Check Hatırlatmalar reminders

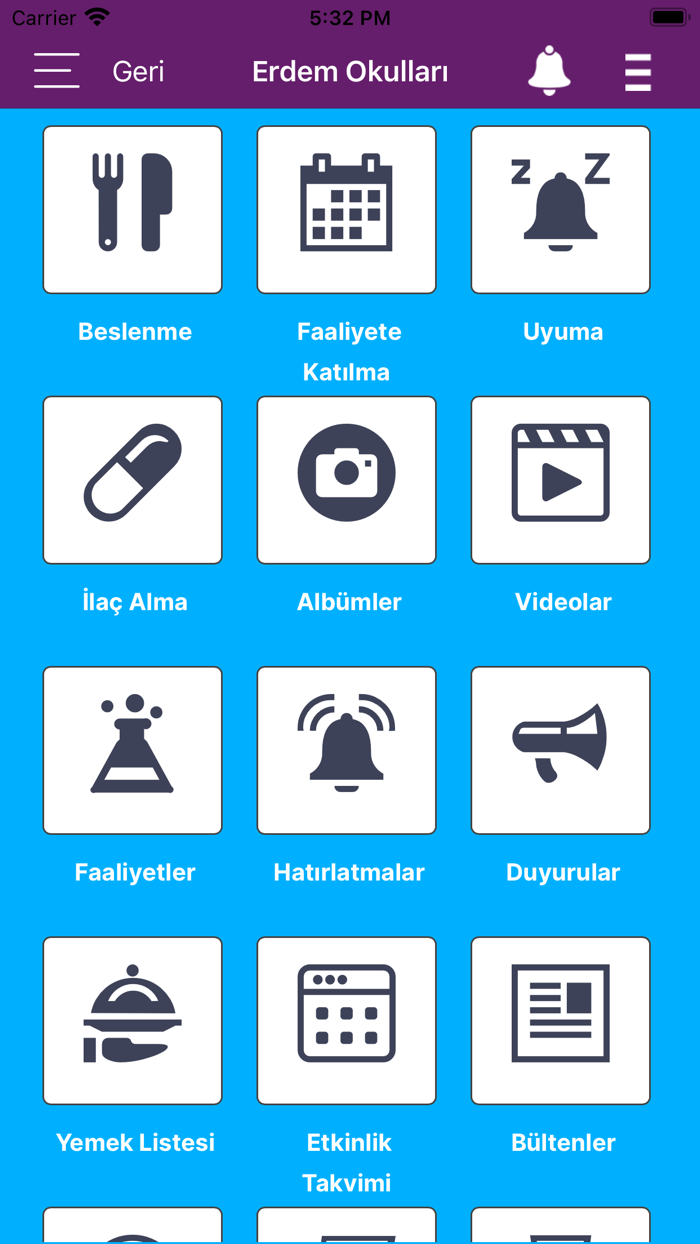[347, 750]
